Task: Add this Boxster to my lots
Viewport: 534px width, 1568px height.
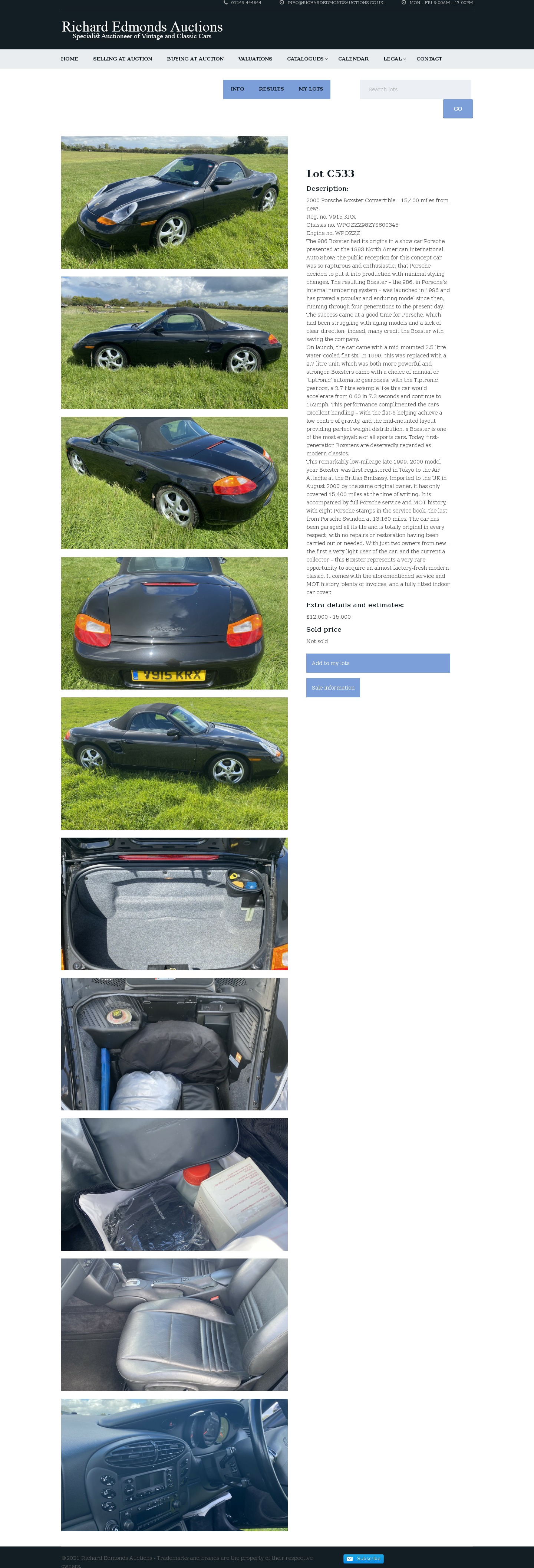Action: pyautogui.click(x=378, y=663)
